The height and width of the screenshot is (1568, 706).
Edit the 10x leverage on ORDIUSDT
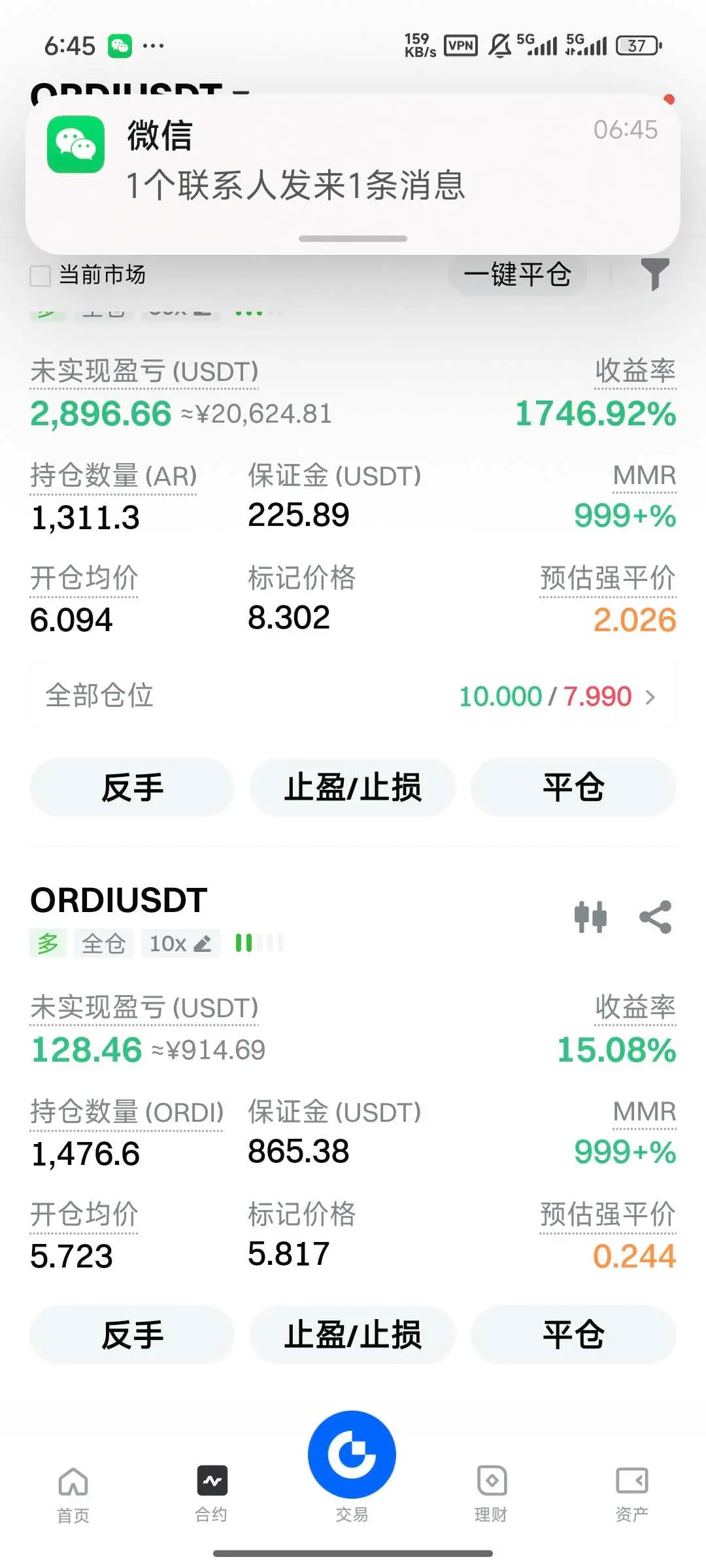[180, 943]
